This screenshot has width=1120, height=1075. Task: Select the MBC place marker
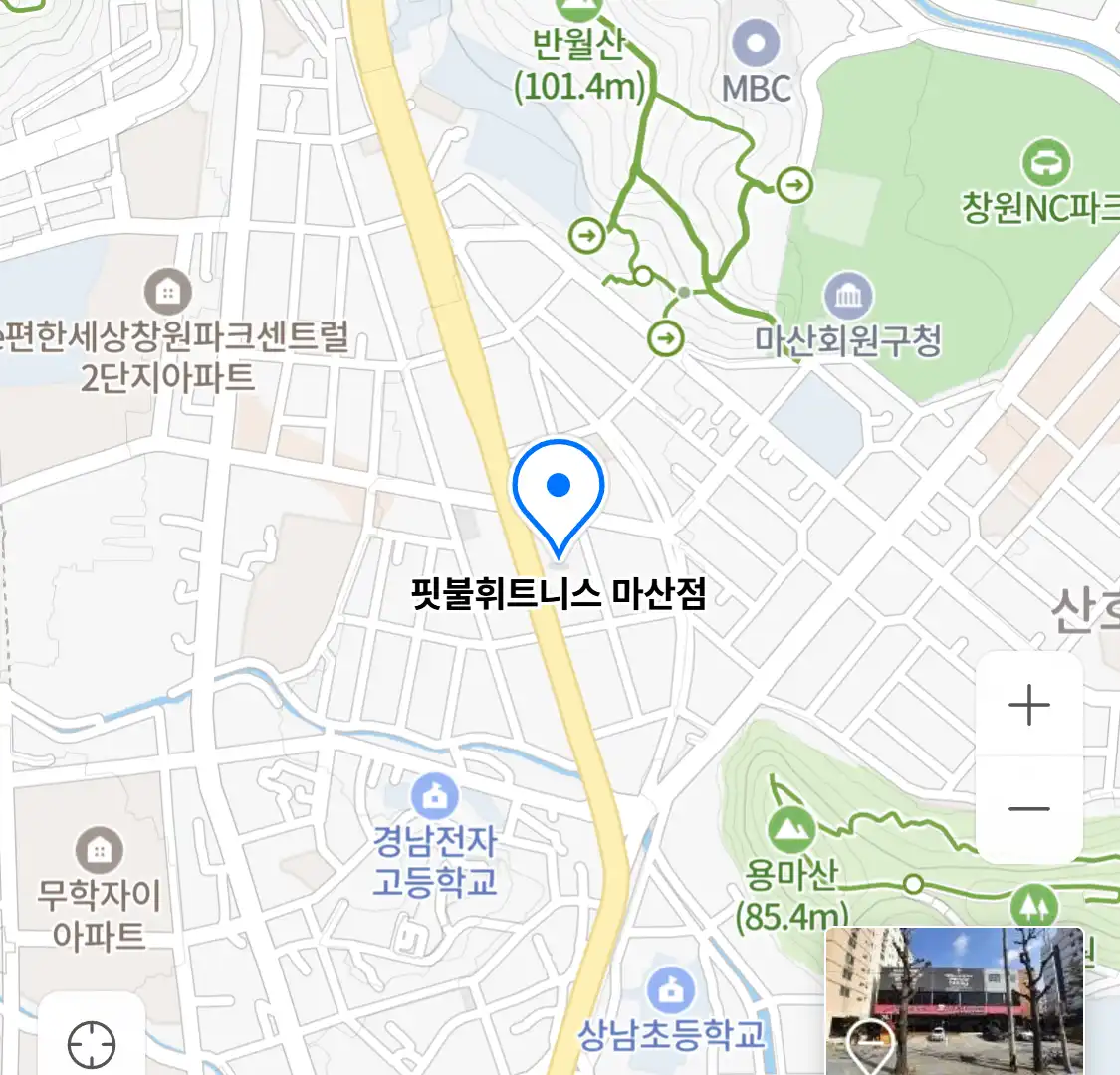(756, 43)
